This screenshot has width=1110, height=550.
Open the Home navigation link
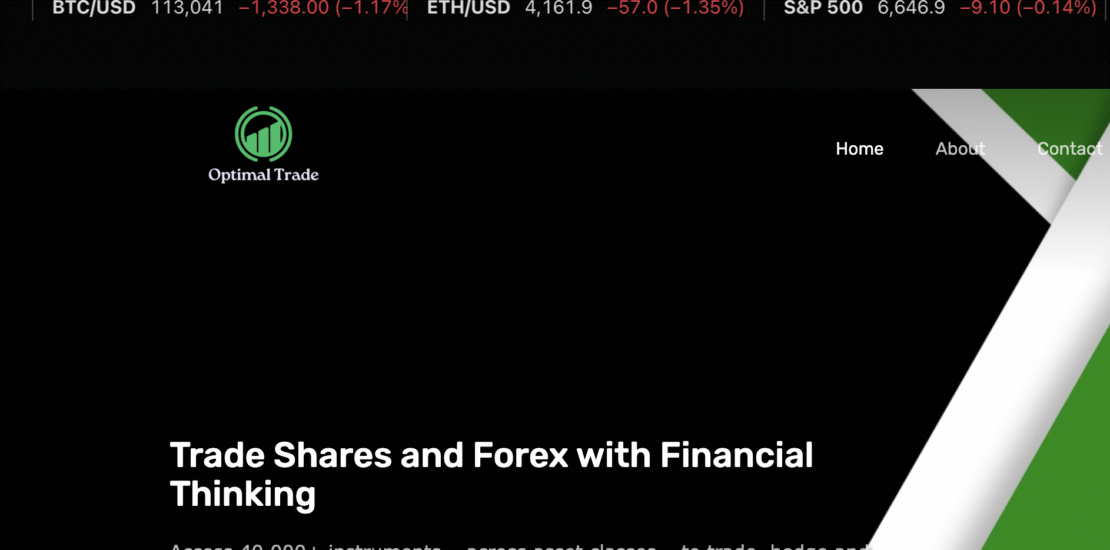tap(859, 149)
